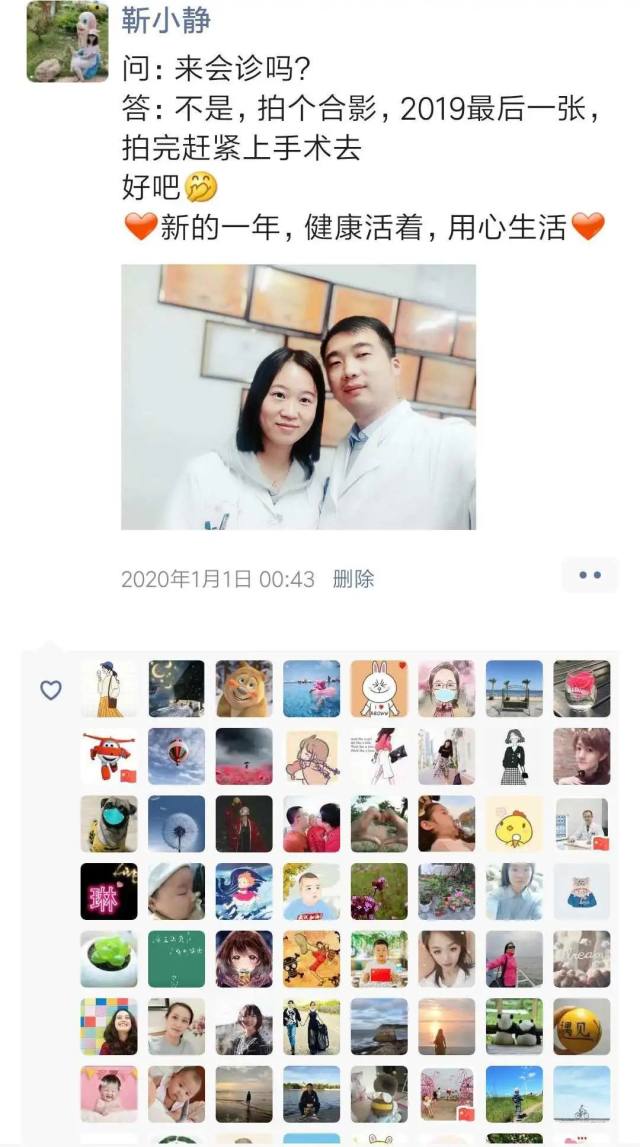Open the green chalkboard liker avatar
Screen dimensions: 640x1147
tap(176, 959)
